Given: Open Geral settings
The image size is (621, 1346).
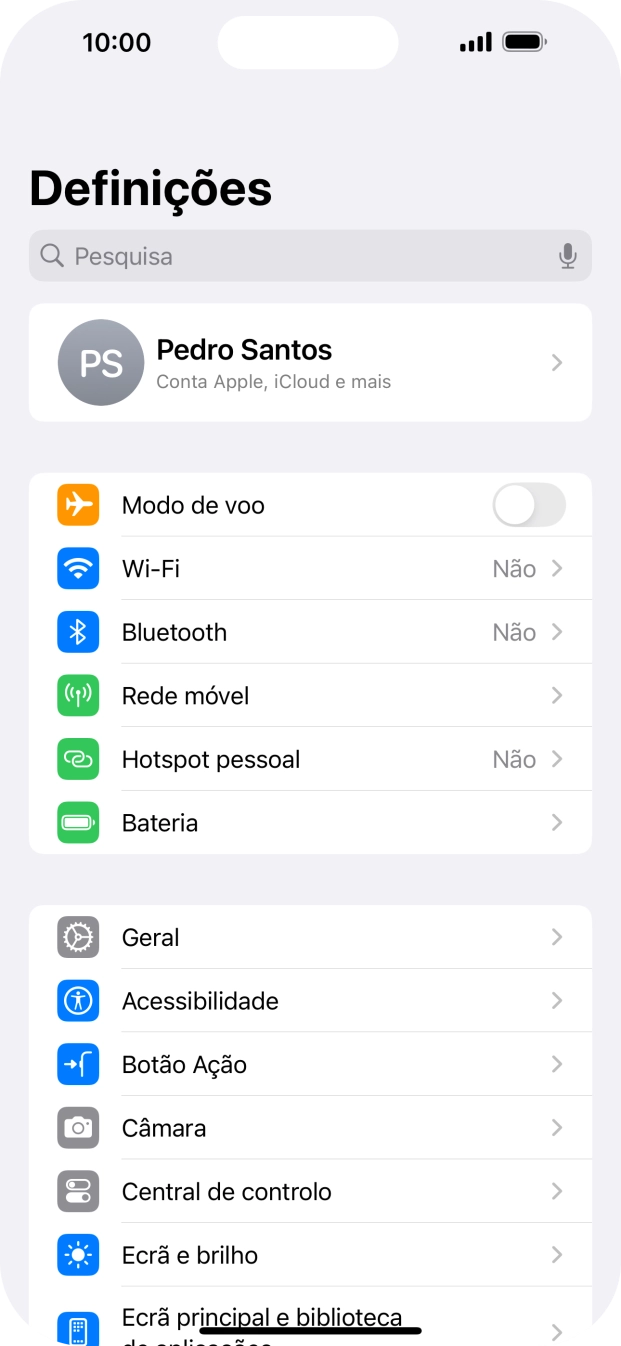Looking at the screenshot, I should (x=310, y=937).
